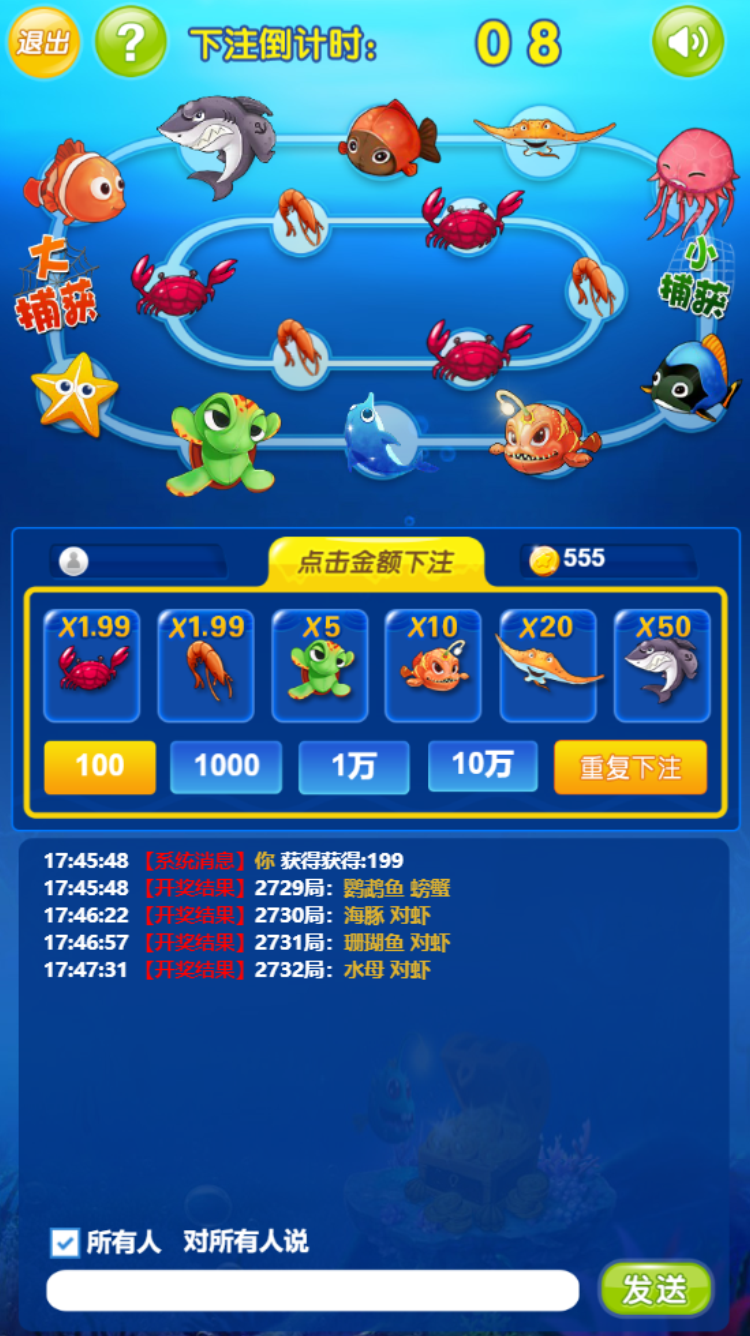Select the 100 bet amount

point(100,767)
